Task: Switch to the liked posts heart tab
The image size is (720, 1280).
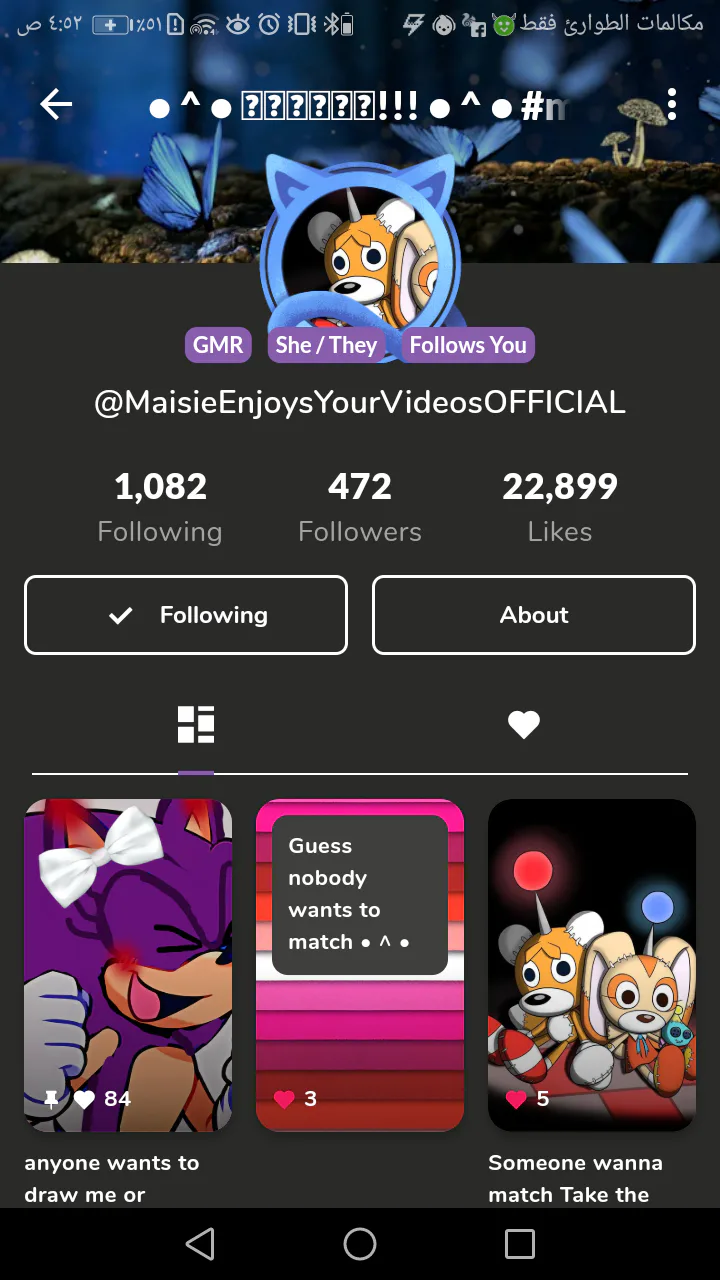Action: tap(523, 725)
